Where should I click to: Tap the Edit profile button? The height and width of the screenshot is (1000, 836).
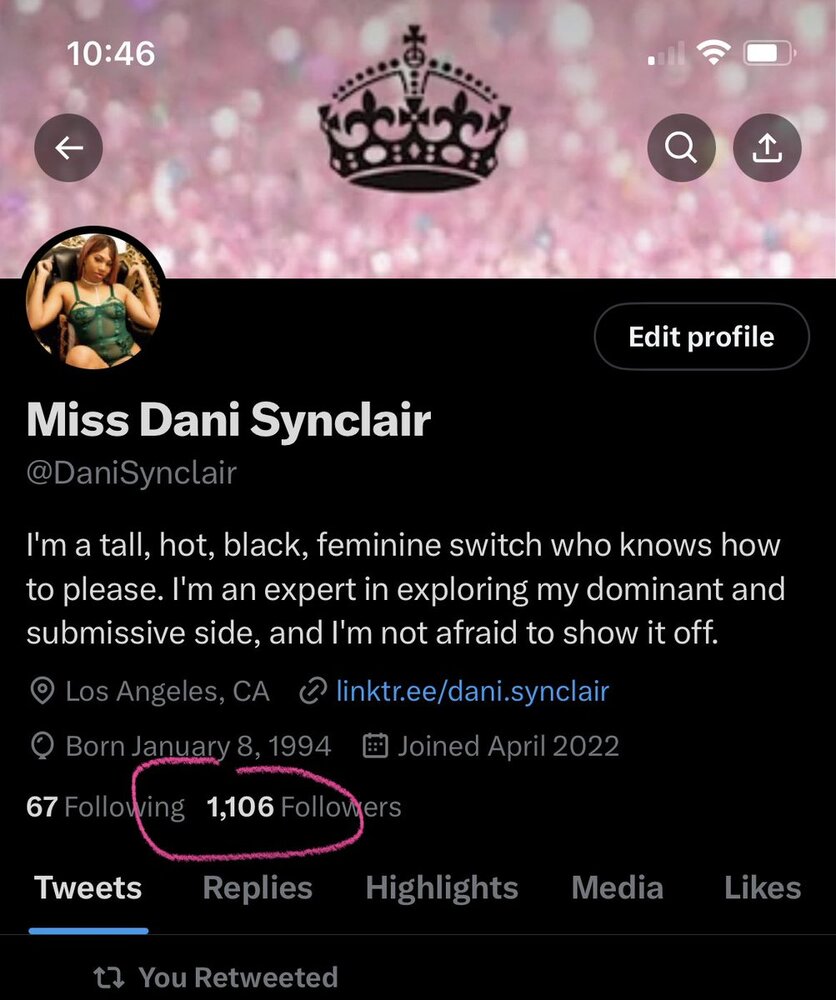701,337
